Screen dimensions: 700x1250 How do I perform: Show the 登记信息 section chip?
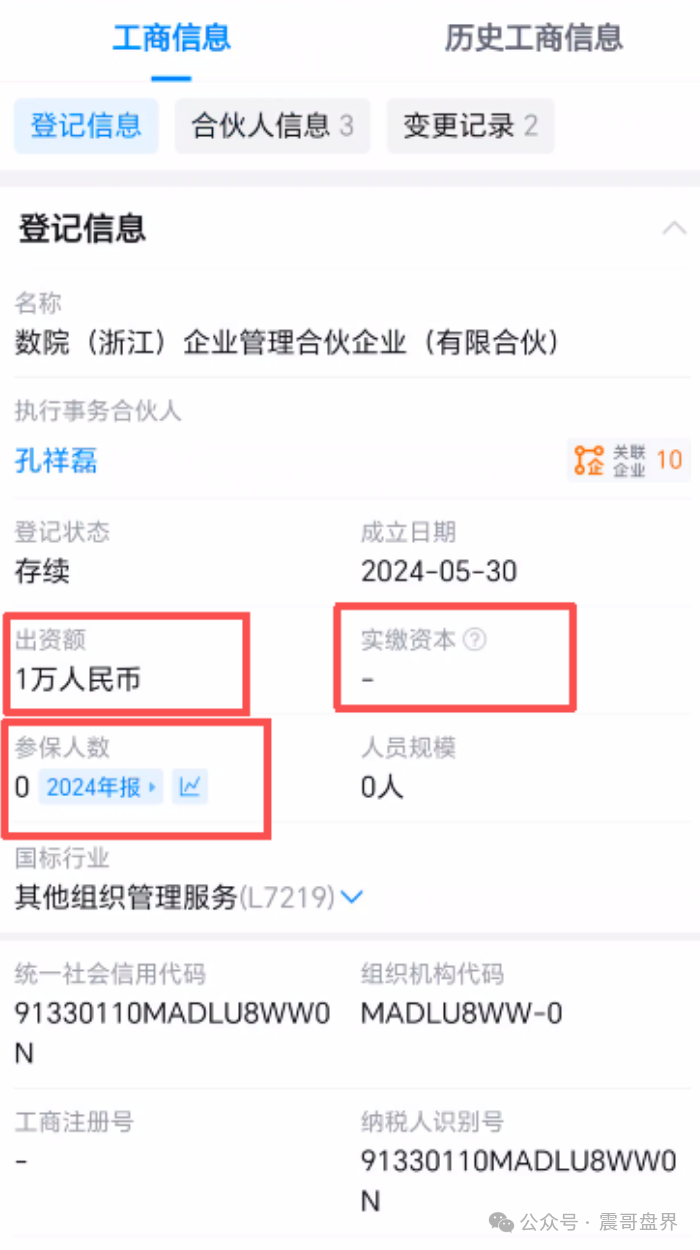pos(86,126)
